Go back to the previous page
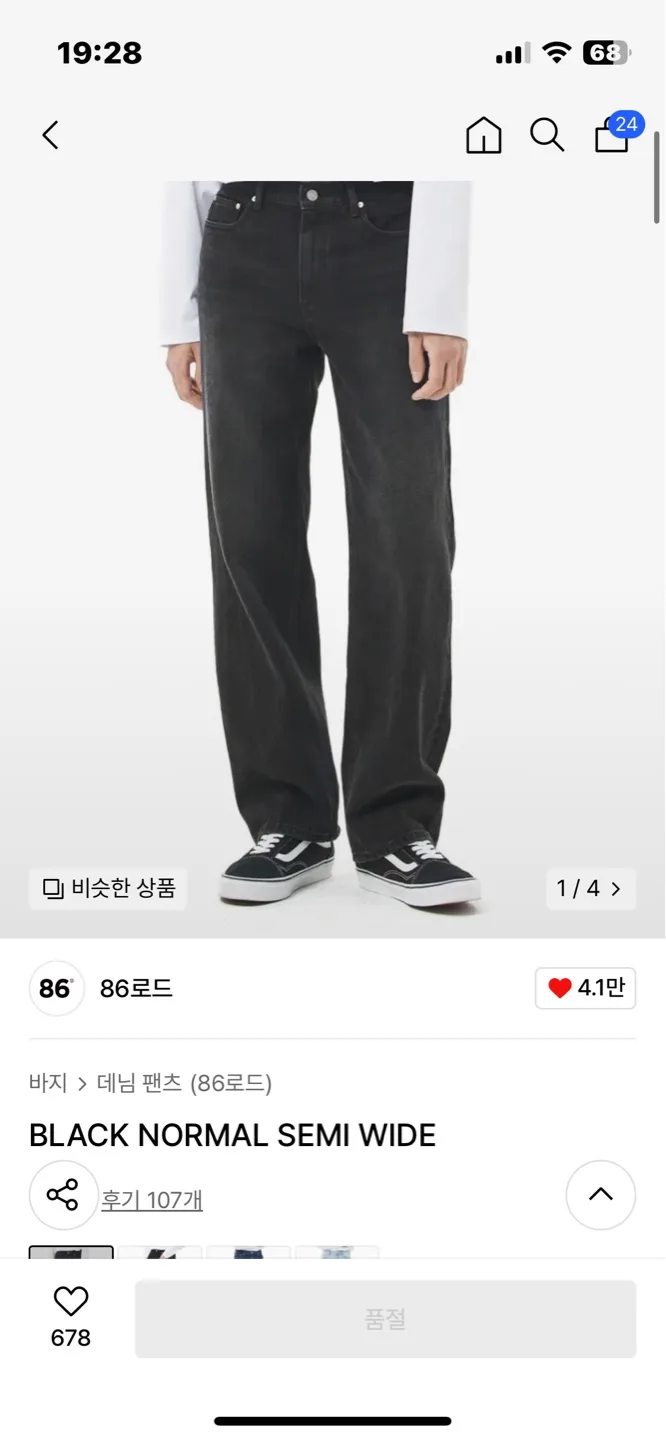The image size is (666, 1440). [x=50, y=135]
